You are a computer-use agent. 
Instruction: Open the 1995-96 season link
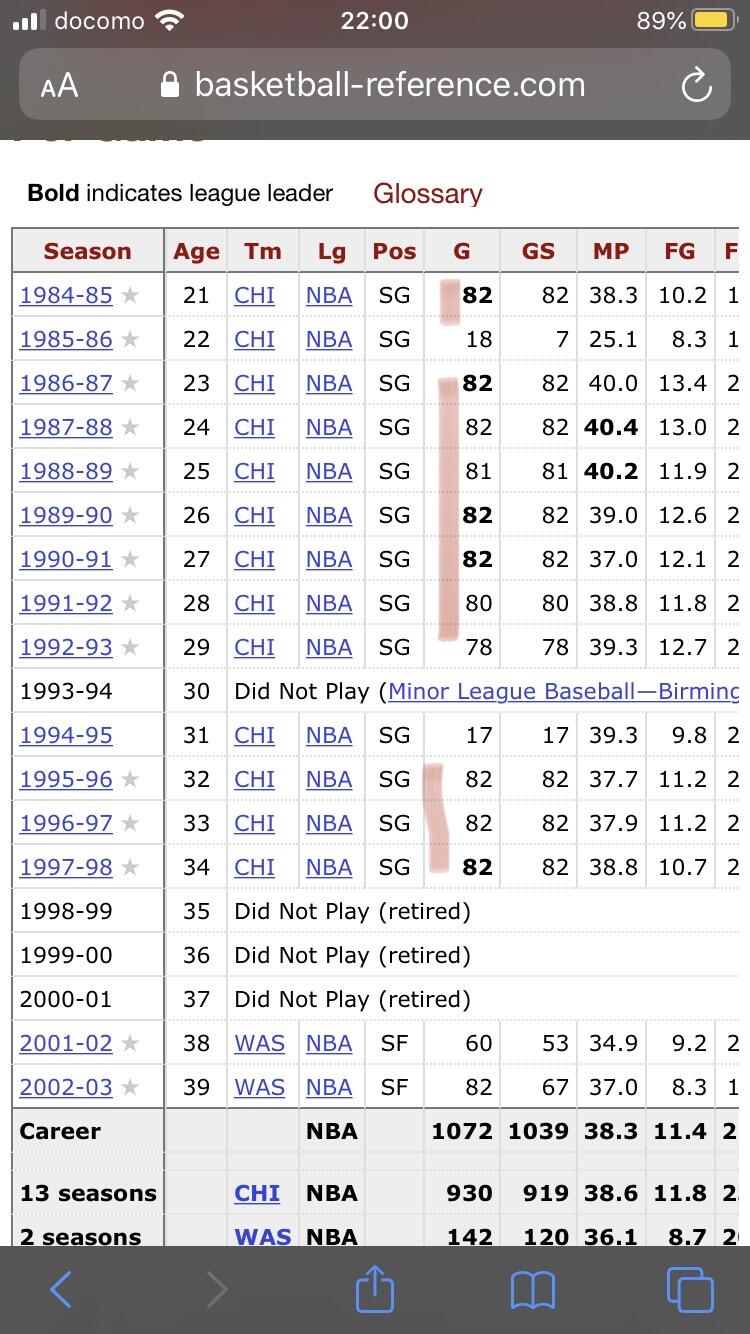tap(66, 779)
